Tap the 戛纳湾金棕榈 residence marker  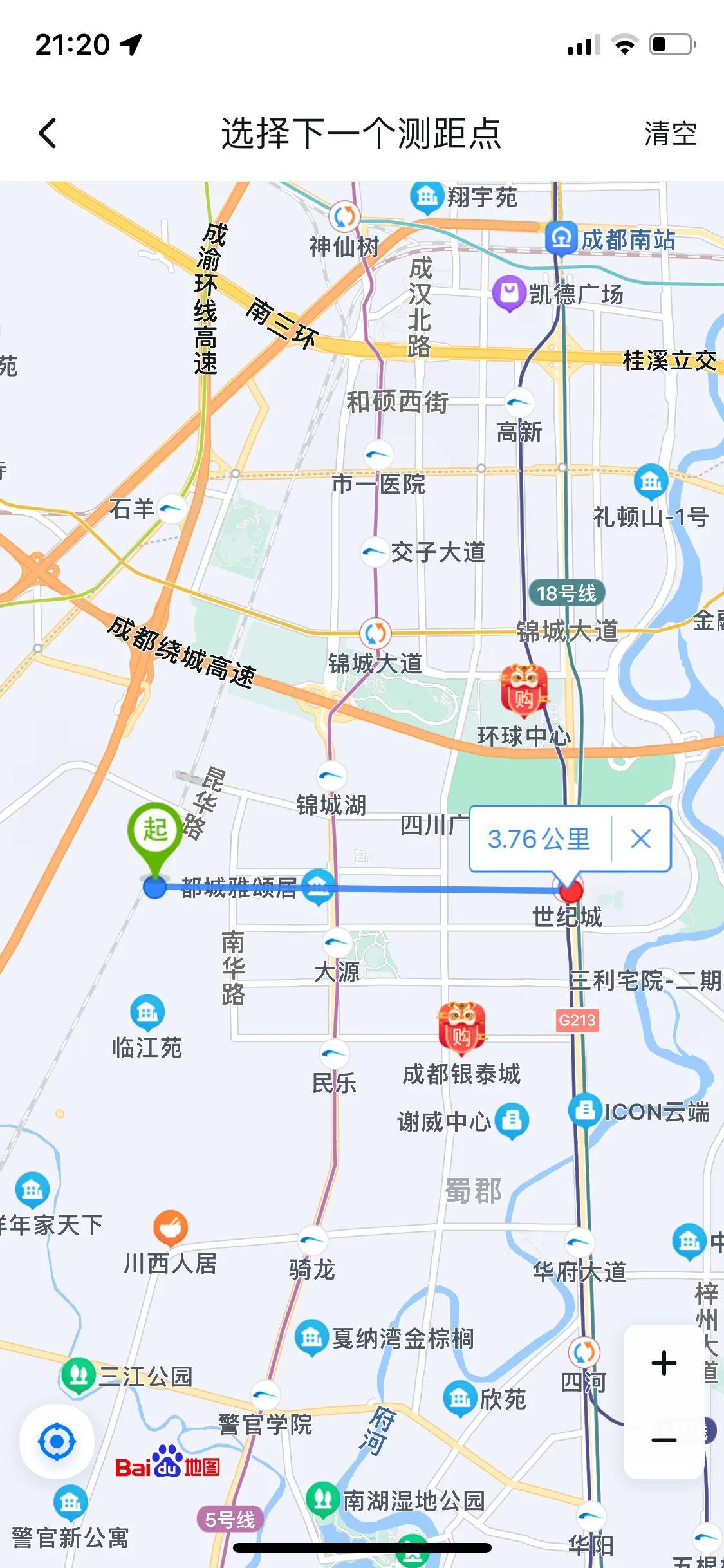coord(312,1338)
